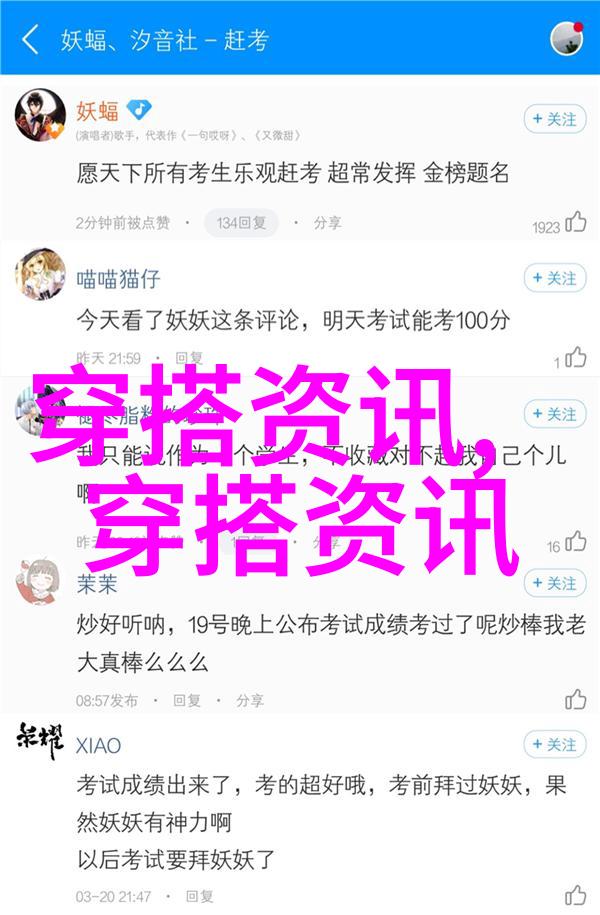
Task: Follow the user 茉茉
Action: [554, 583]
